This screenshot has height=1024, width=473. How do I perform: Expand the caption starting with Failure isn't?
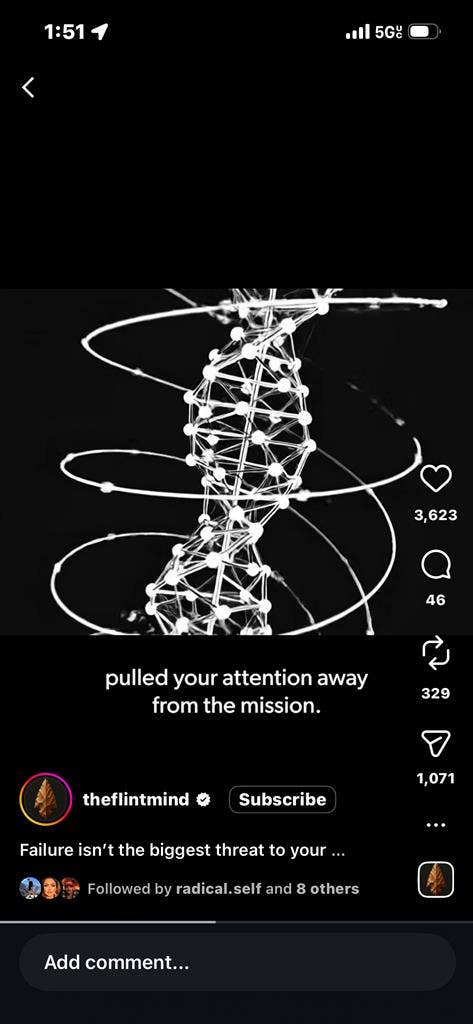click(182, 850)
